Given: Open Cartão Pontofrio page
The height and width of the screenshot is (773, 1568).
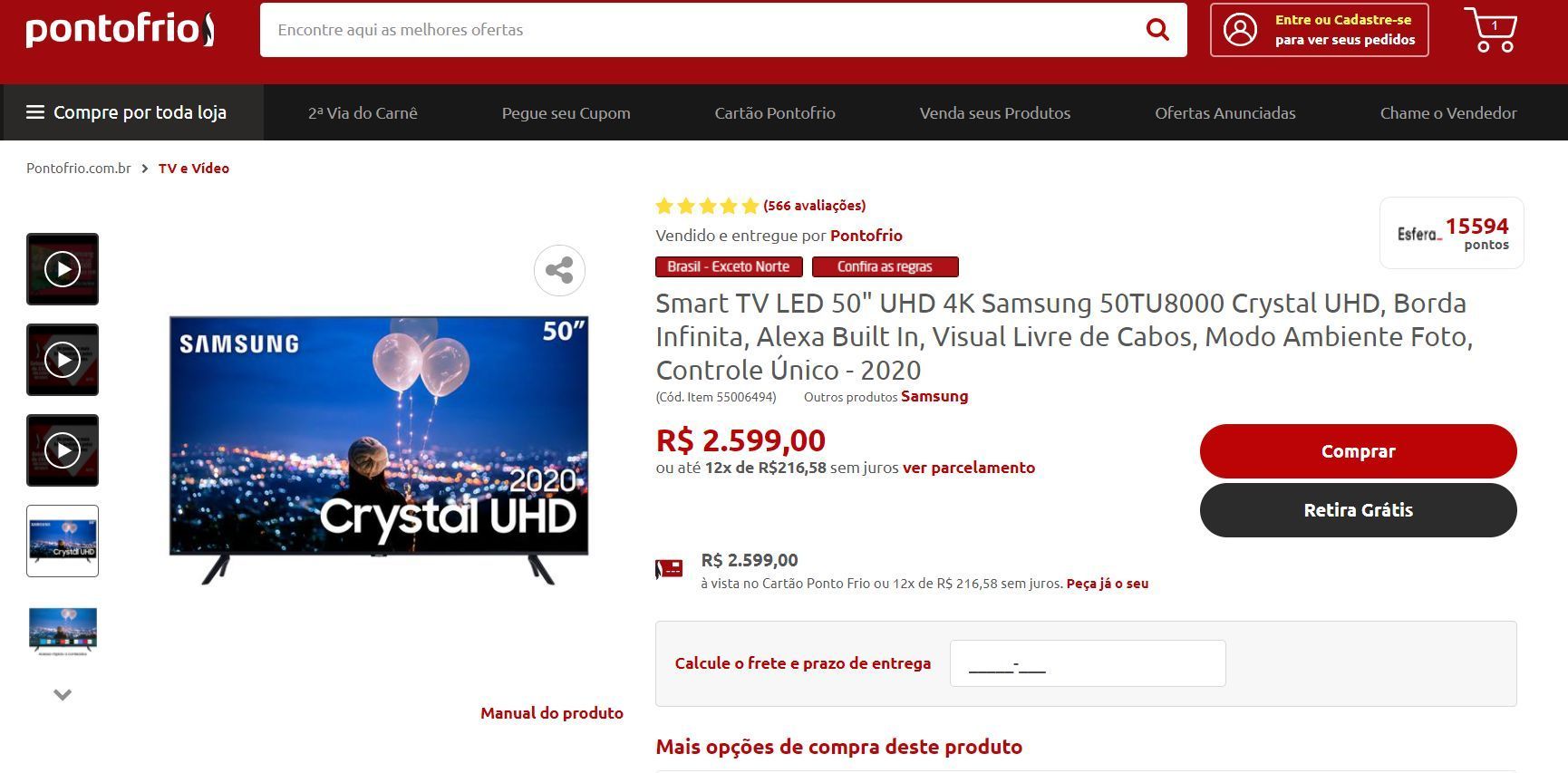Looking at the screenshot, I should tap(775, 113).
